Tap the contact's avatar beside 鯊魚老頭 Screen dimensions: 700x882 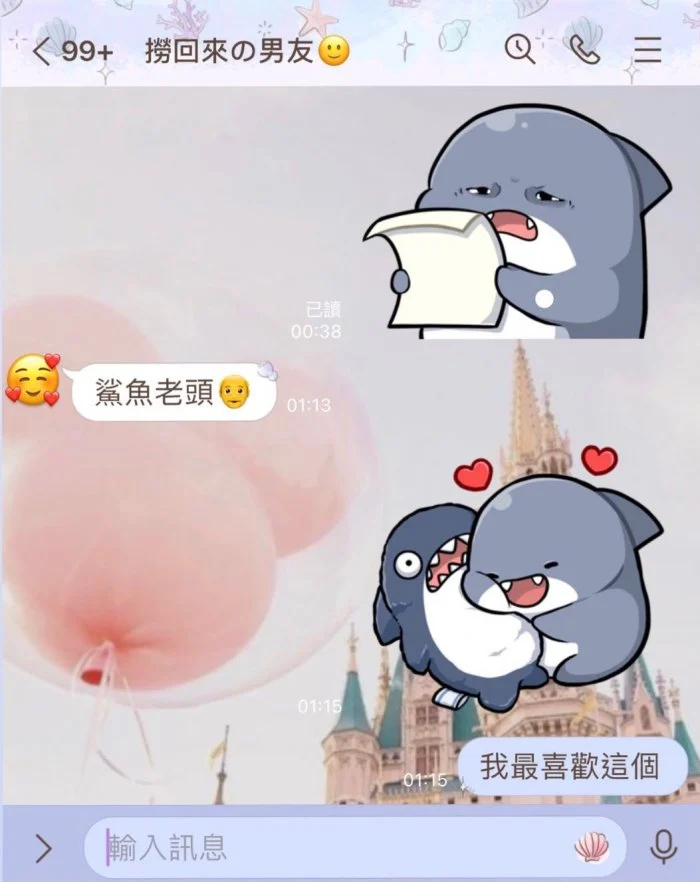tap(33, 381)
